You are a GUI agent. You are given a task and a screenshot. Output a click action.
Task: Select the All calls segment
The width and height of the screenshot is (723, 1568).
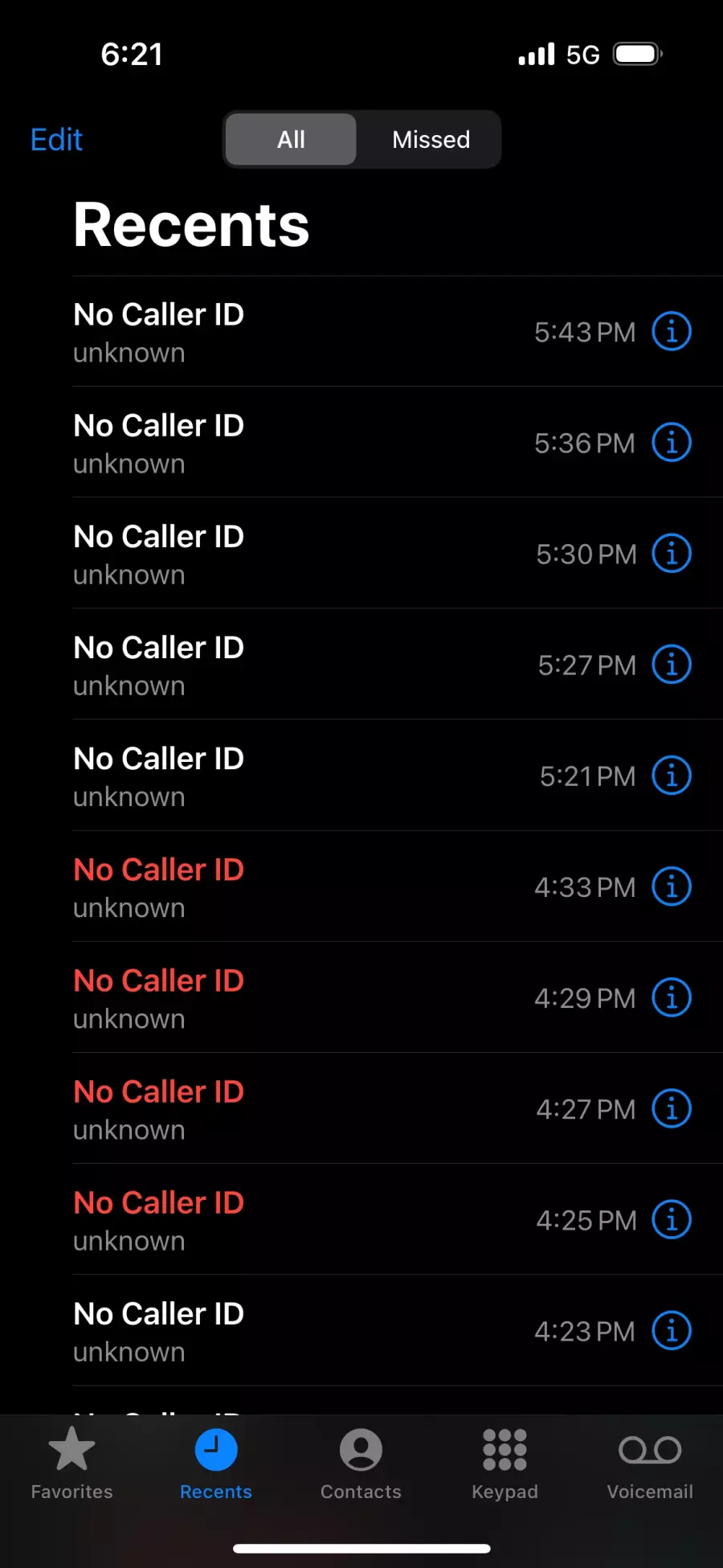click(291, 140)
